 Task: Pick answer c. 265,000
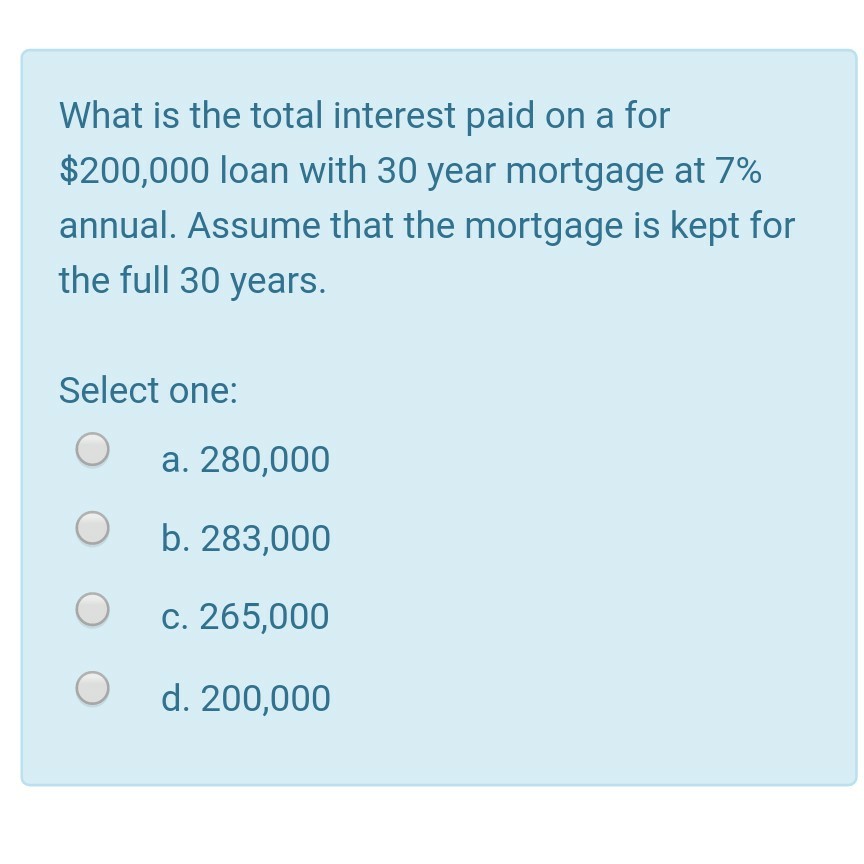(93, 608)
